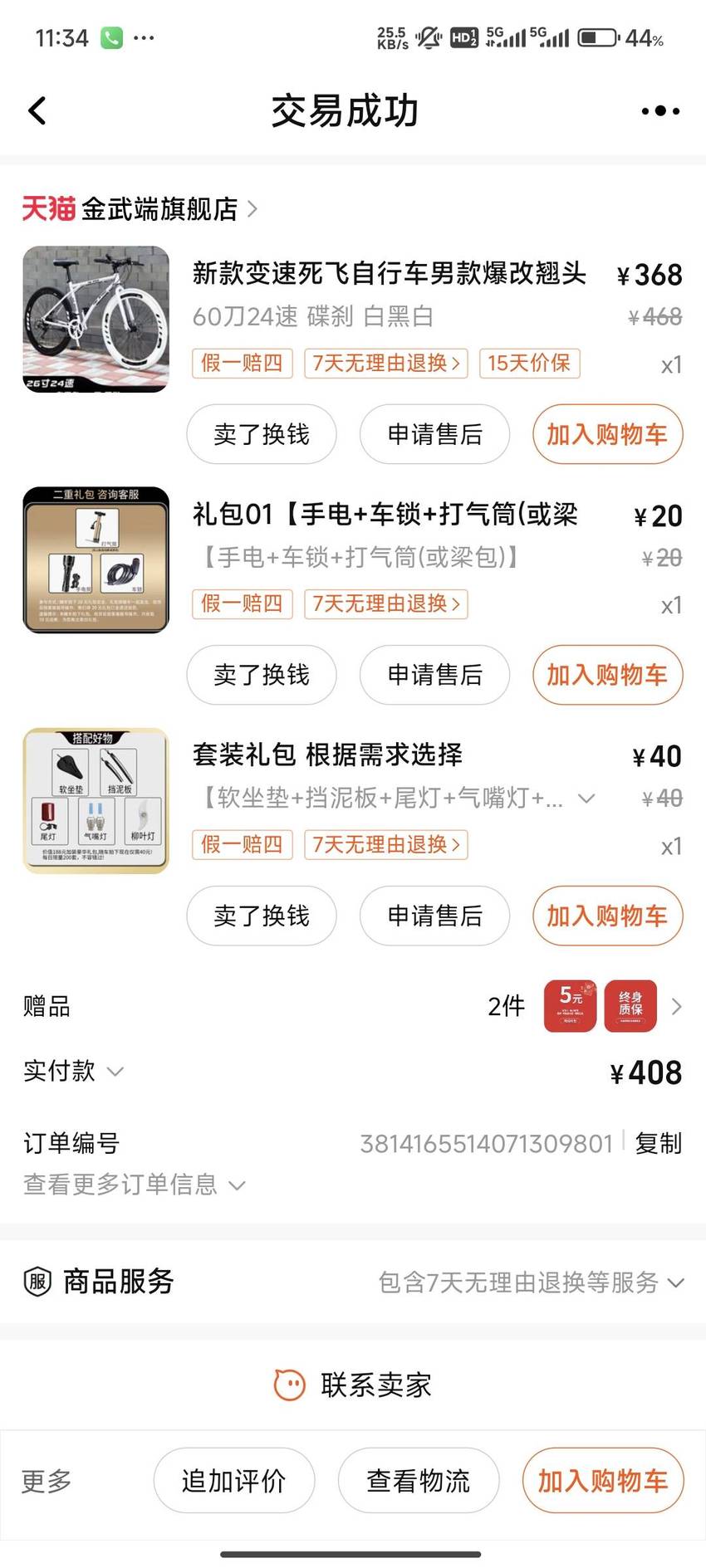Go back using the top-left arrow

pyautogui.click(x=37, y=110)
